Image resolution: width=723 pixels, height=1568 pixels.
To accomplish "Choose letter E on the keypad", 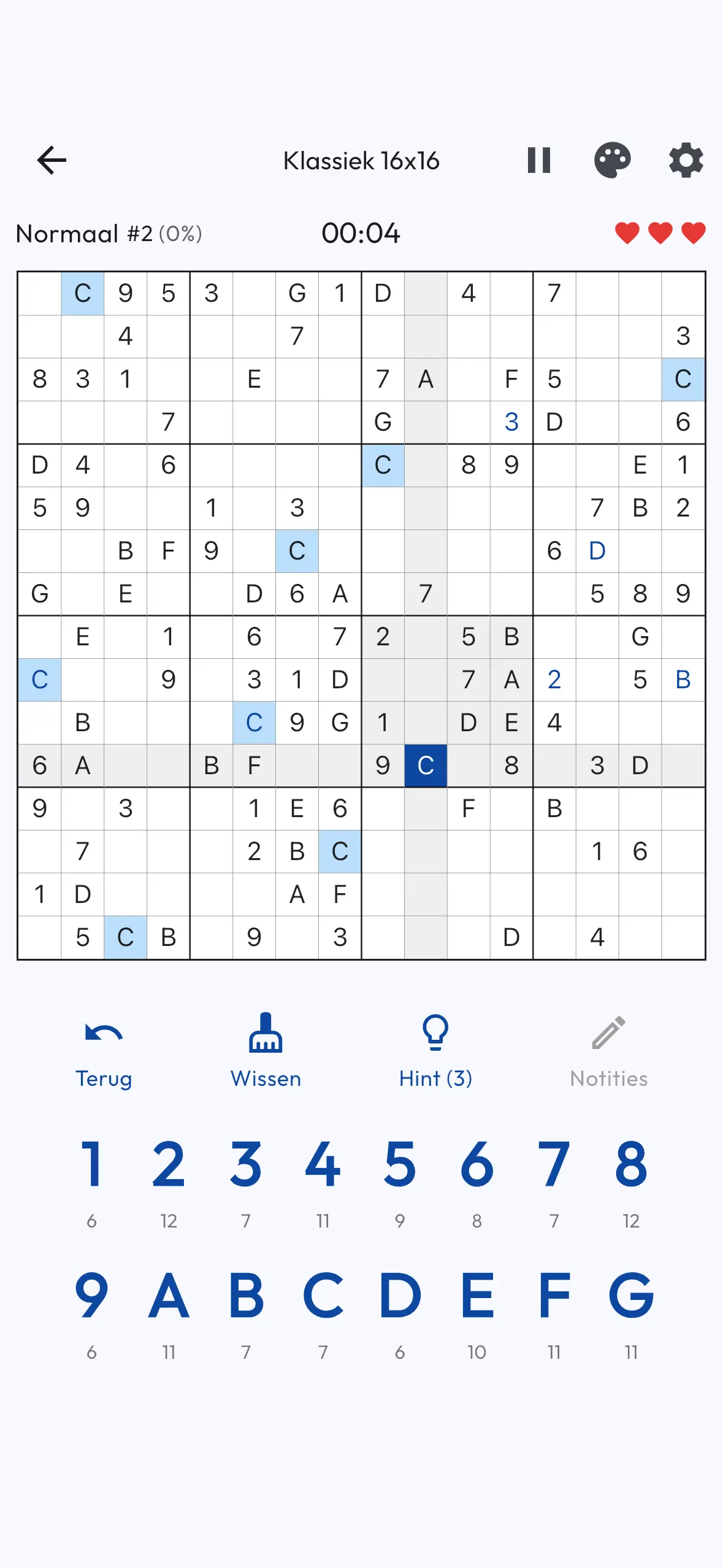I will coord(477,1295).
